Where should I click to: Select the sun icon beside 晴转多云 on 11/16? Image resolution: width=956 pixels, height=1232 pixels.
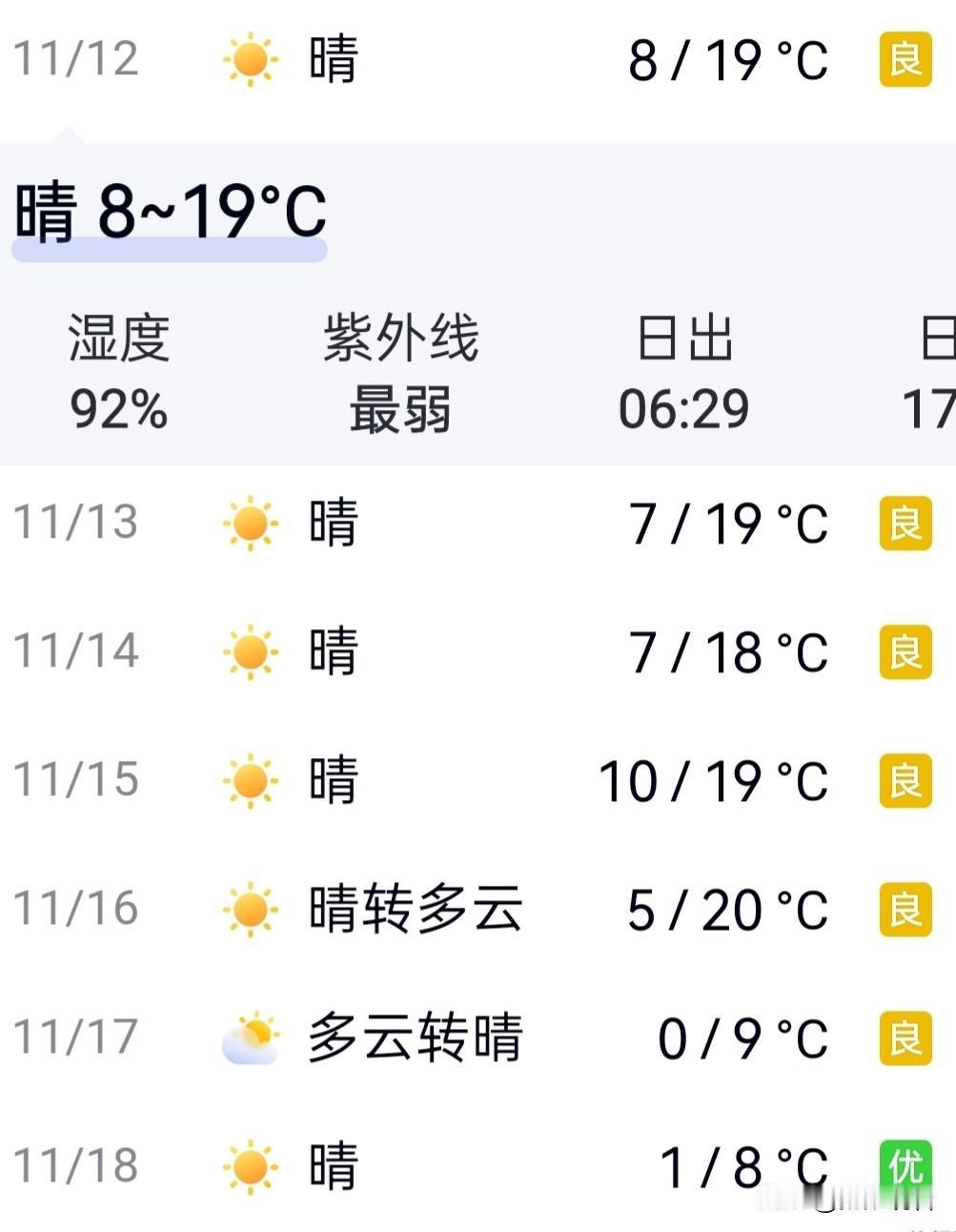point(251,909)
